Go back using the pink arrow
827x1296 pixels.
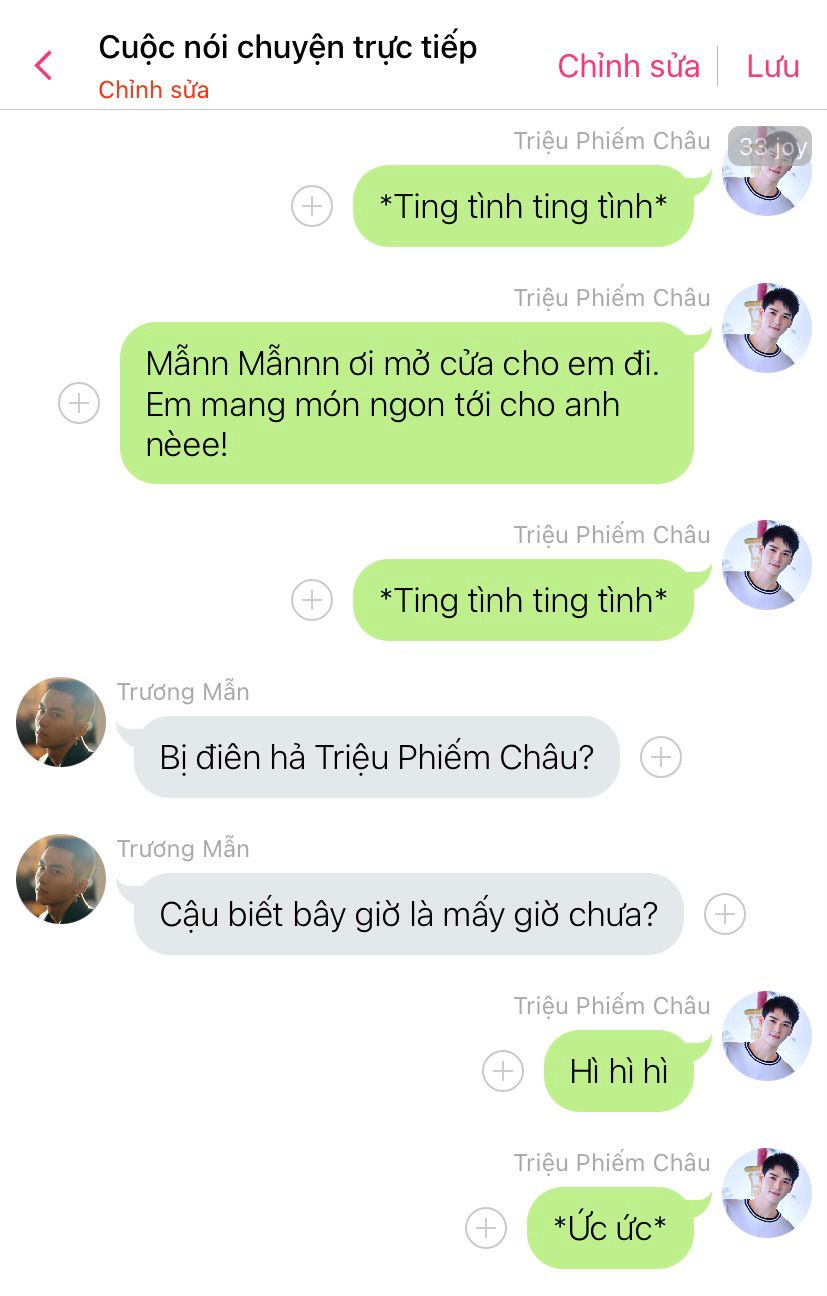(42, 66)
